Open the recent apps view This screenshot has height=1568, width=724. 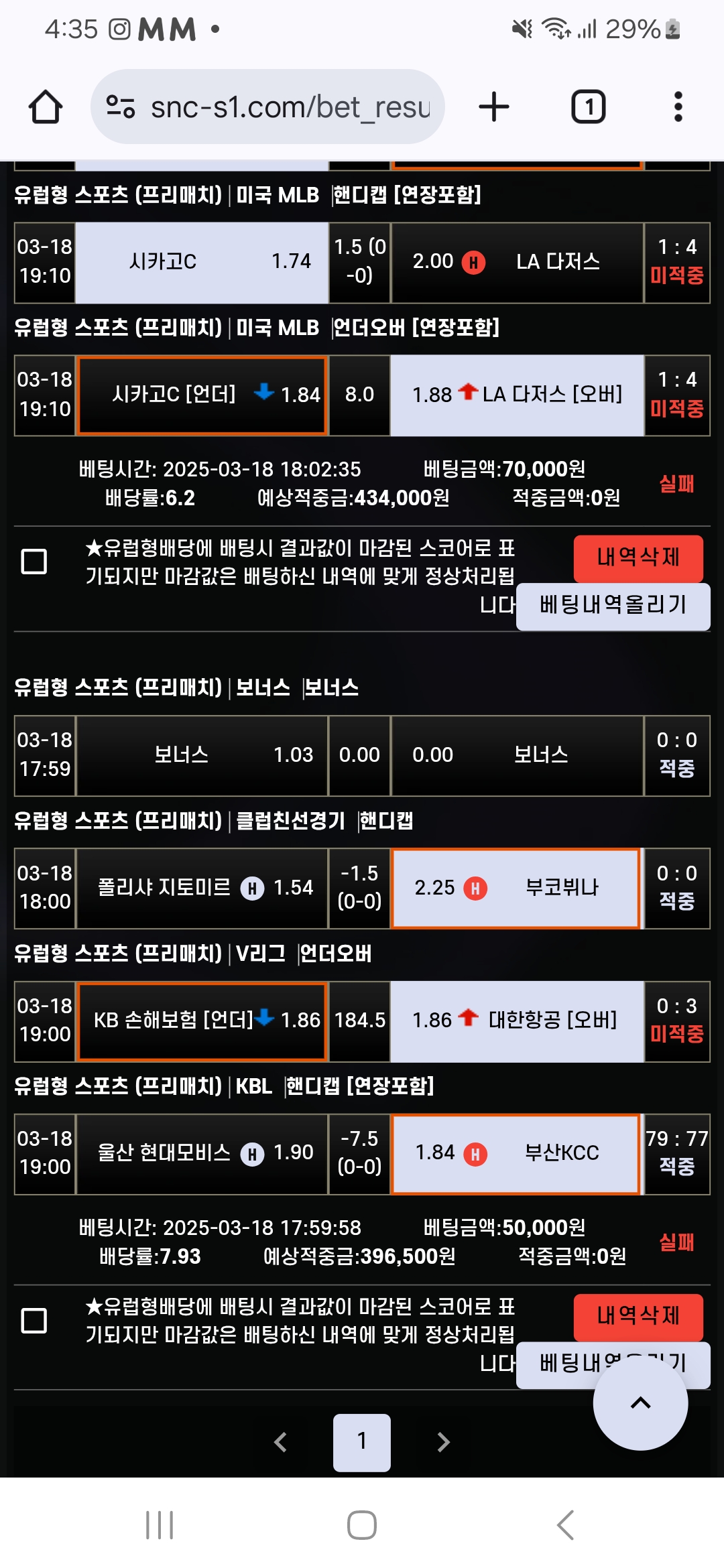coord(160,1525)
